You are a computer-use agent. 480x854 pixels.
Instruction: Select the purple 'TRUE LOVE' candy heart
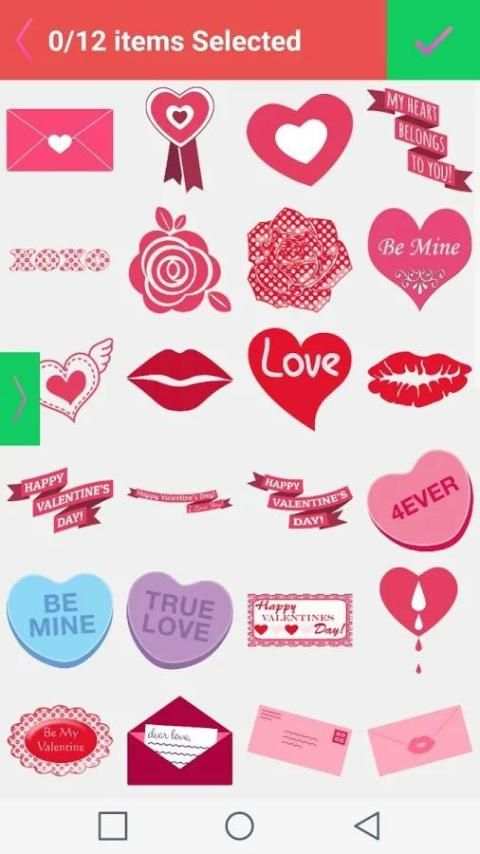(180, 619)
